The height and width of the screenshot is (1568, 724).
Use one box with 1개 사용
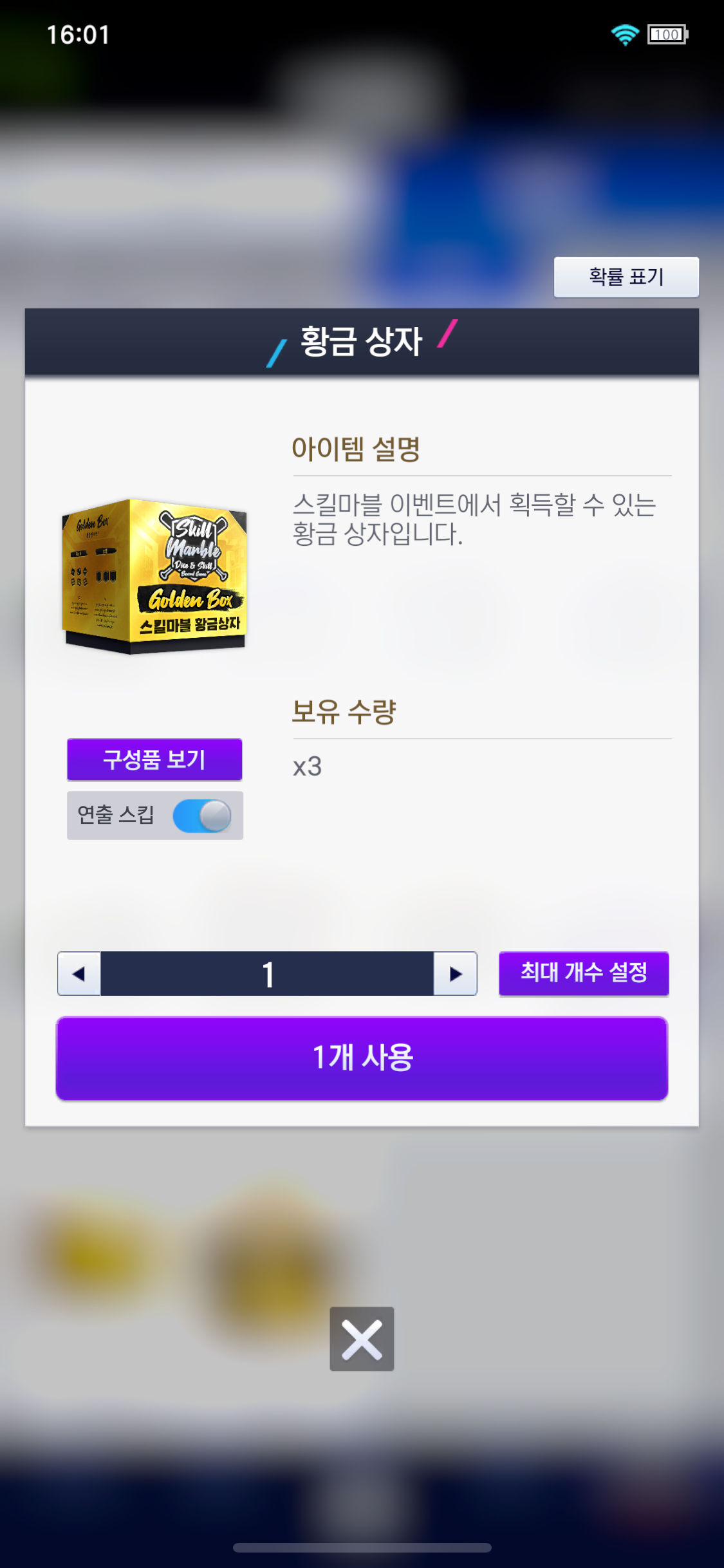(x=362, y=1058)
